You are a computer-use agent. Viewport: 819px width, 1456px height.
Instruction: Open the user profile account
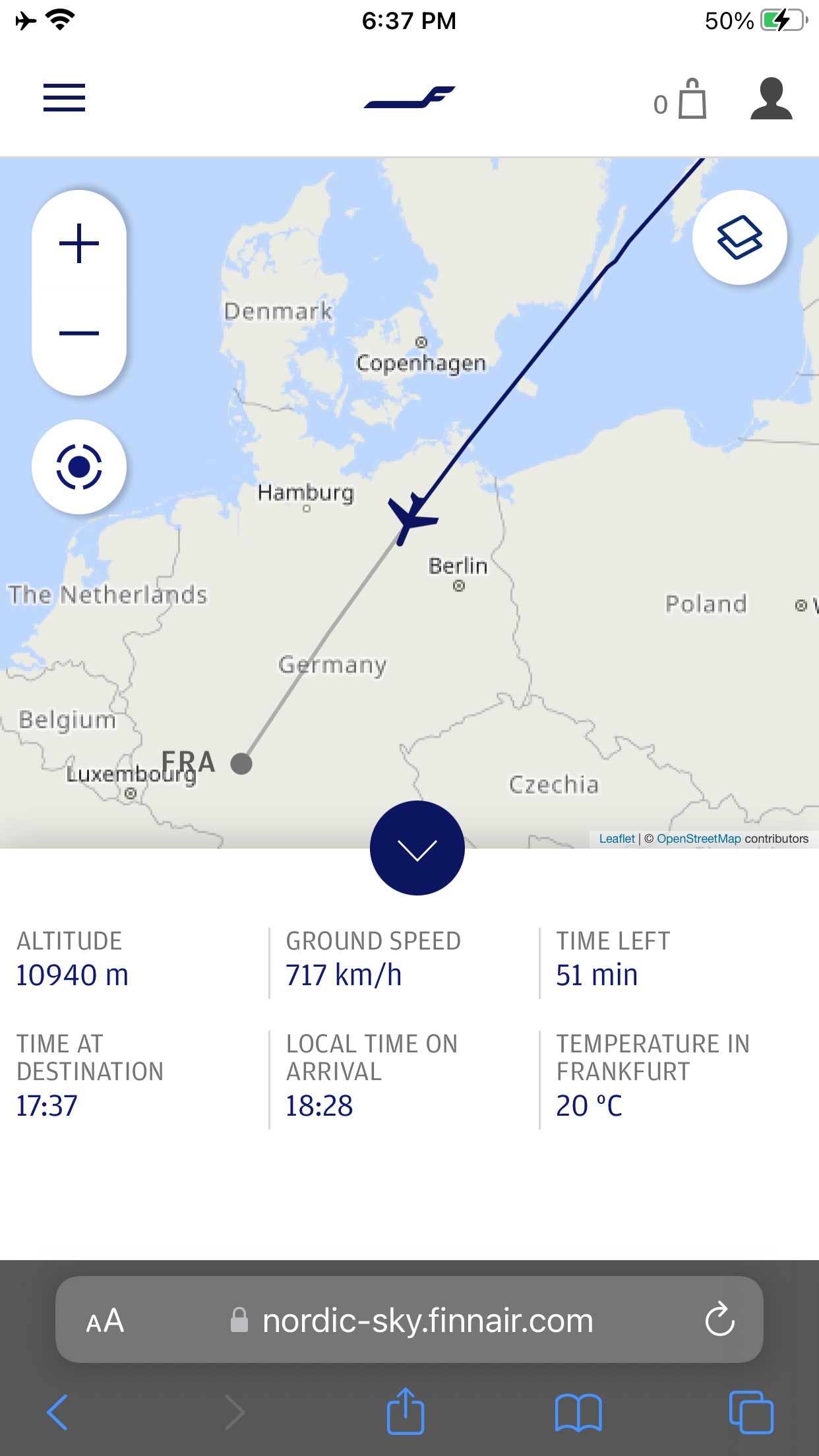pyautogui.click(x=770, y=99)
